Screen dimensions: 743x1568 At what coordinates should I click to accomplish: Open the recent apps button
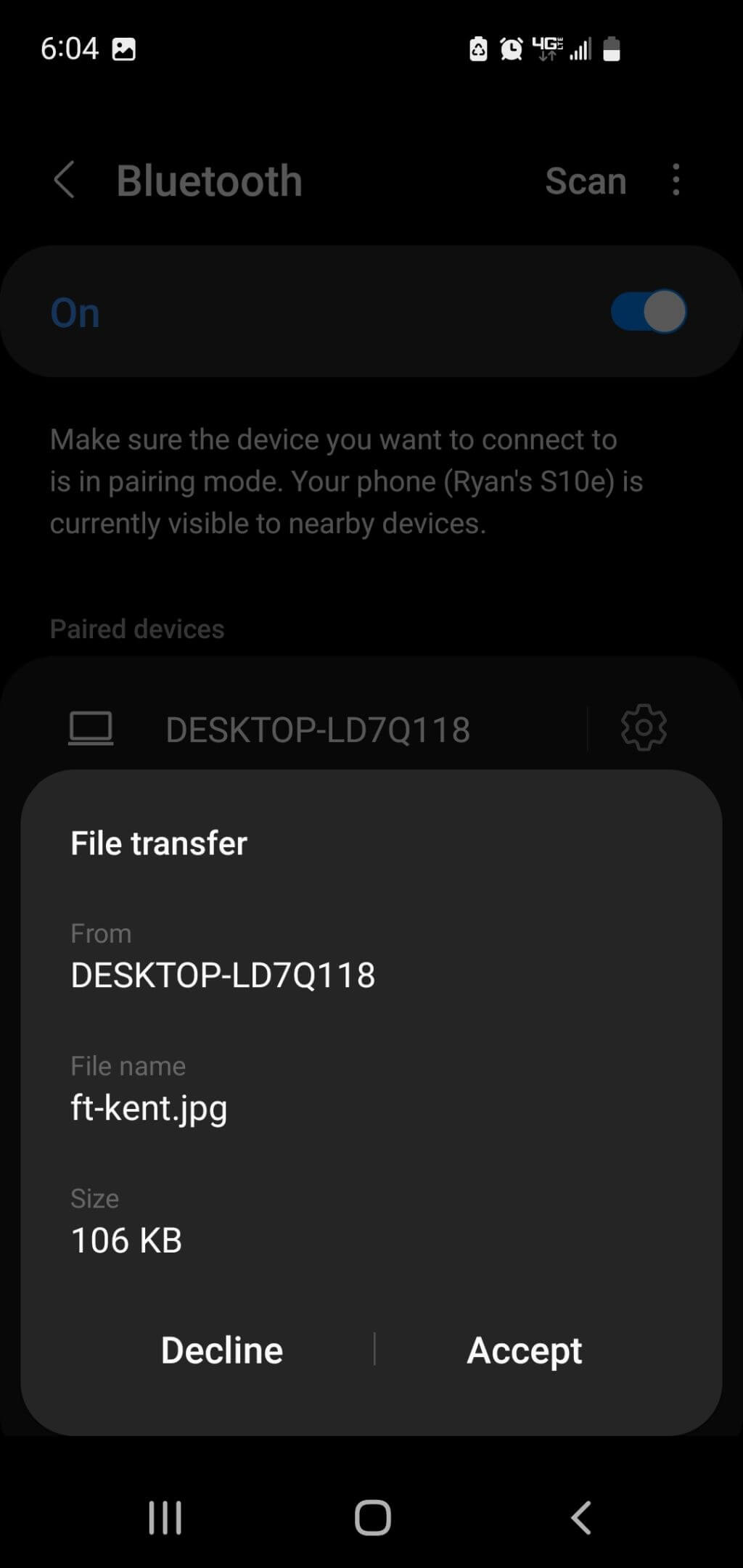165,1517
